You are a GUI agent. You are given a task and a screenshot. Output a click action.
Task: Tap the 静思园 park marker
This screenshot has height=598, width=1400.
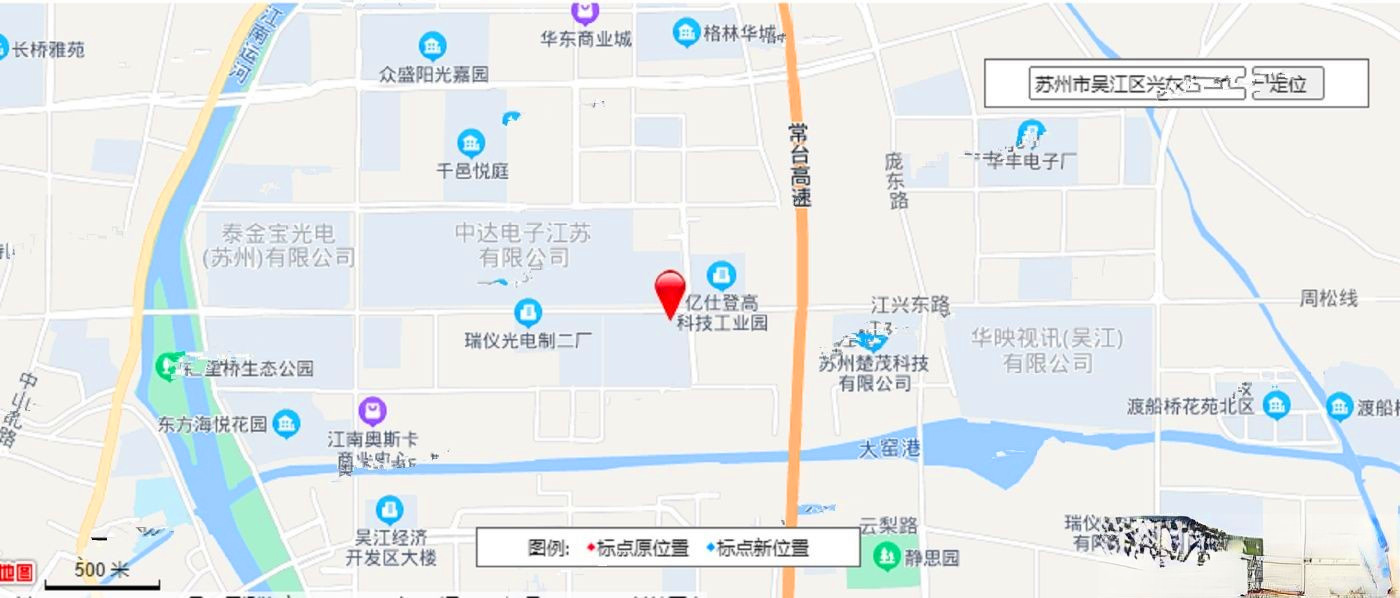click(x=886, y=556)
